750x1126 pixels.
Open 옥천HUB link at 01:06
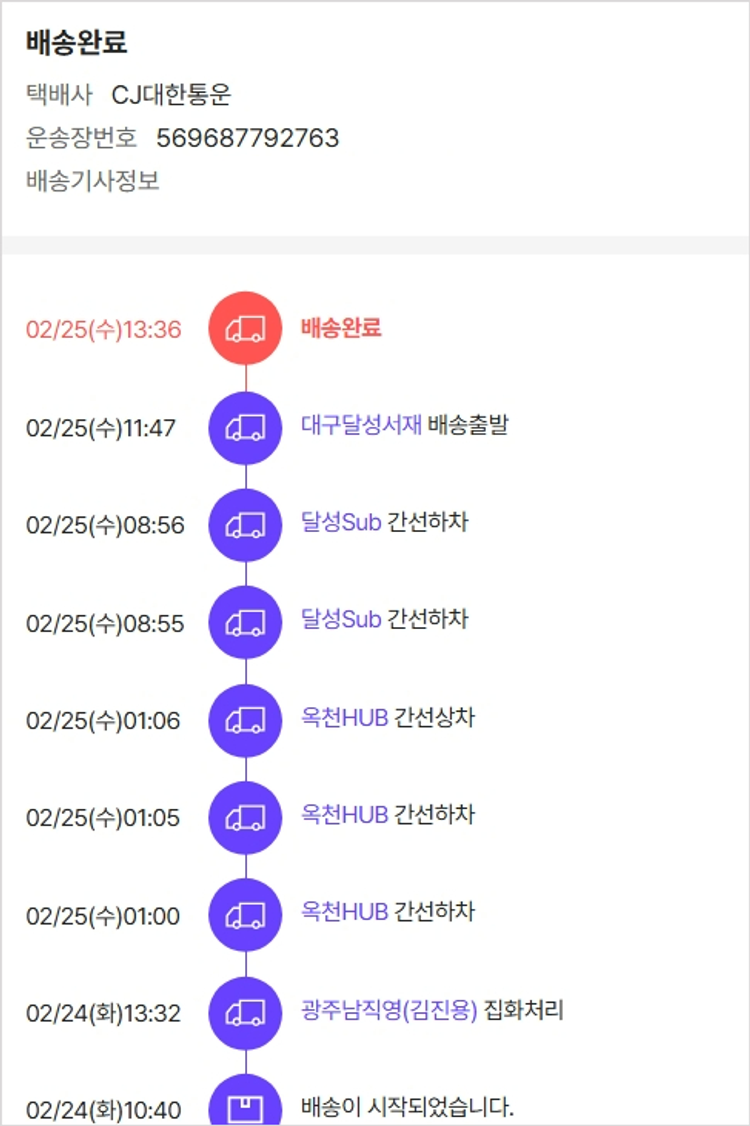344,717
